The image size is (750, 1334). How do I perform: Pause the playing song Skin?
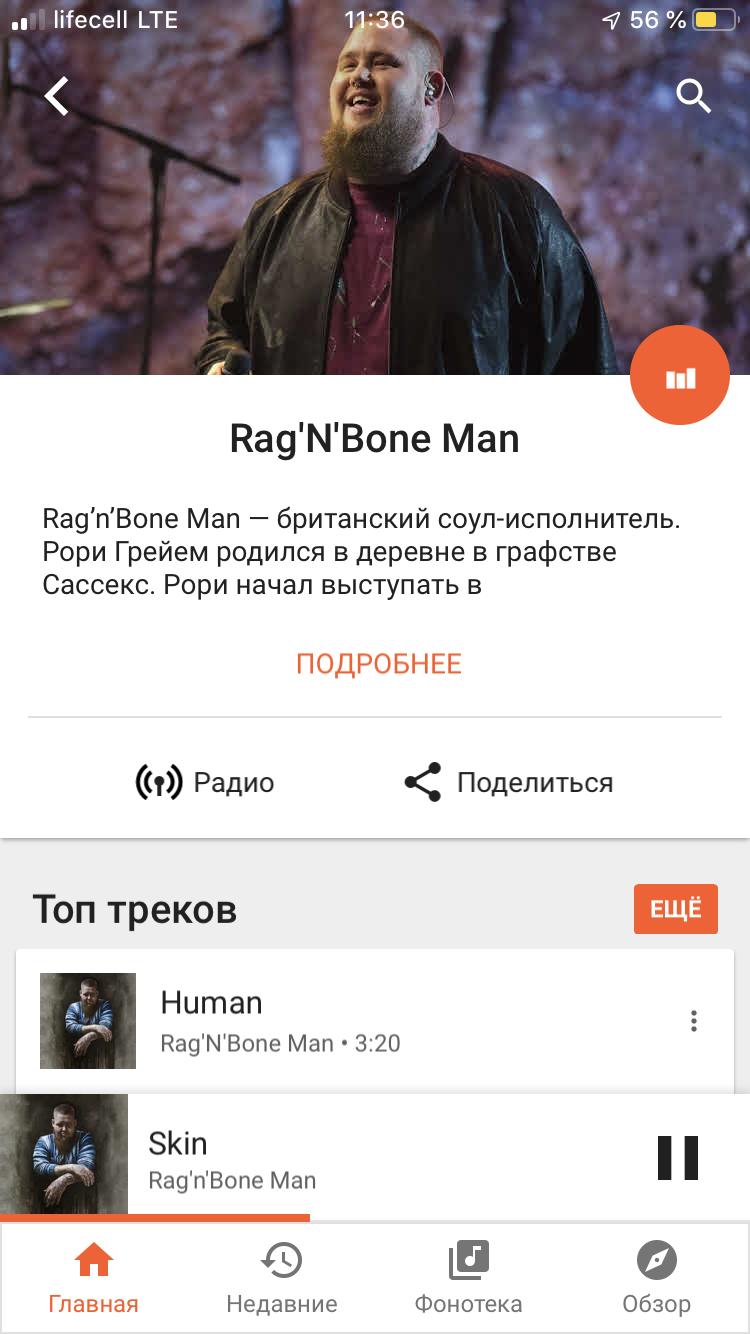(678, 1158)
